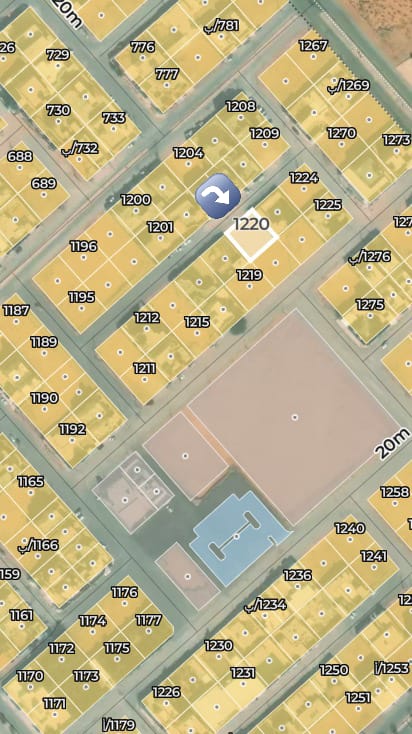412x734 pixels.
Task: Select the blue mosque parcel
Action: 238,537
